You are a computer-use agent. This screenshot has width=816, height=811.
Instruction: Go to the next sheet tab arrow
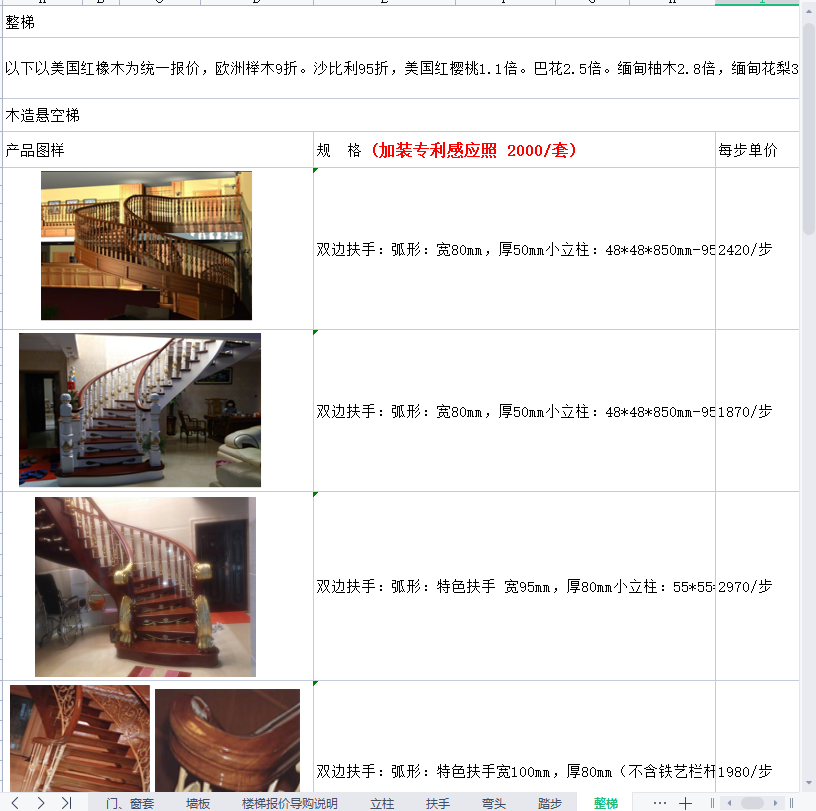tap(41, 803)
